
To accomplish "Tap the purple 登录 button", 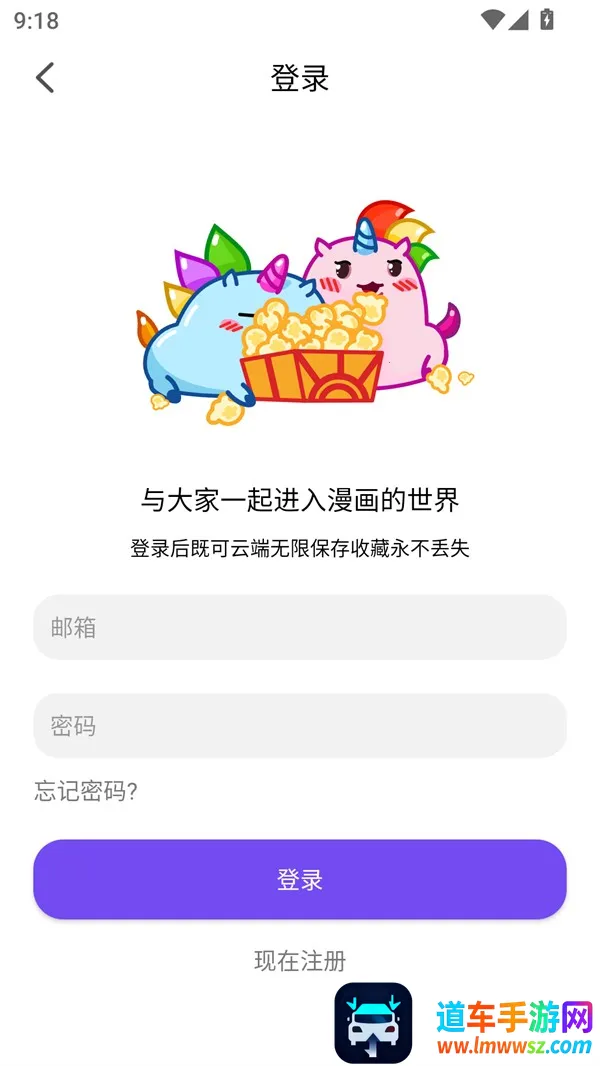I will pos(300,880).
